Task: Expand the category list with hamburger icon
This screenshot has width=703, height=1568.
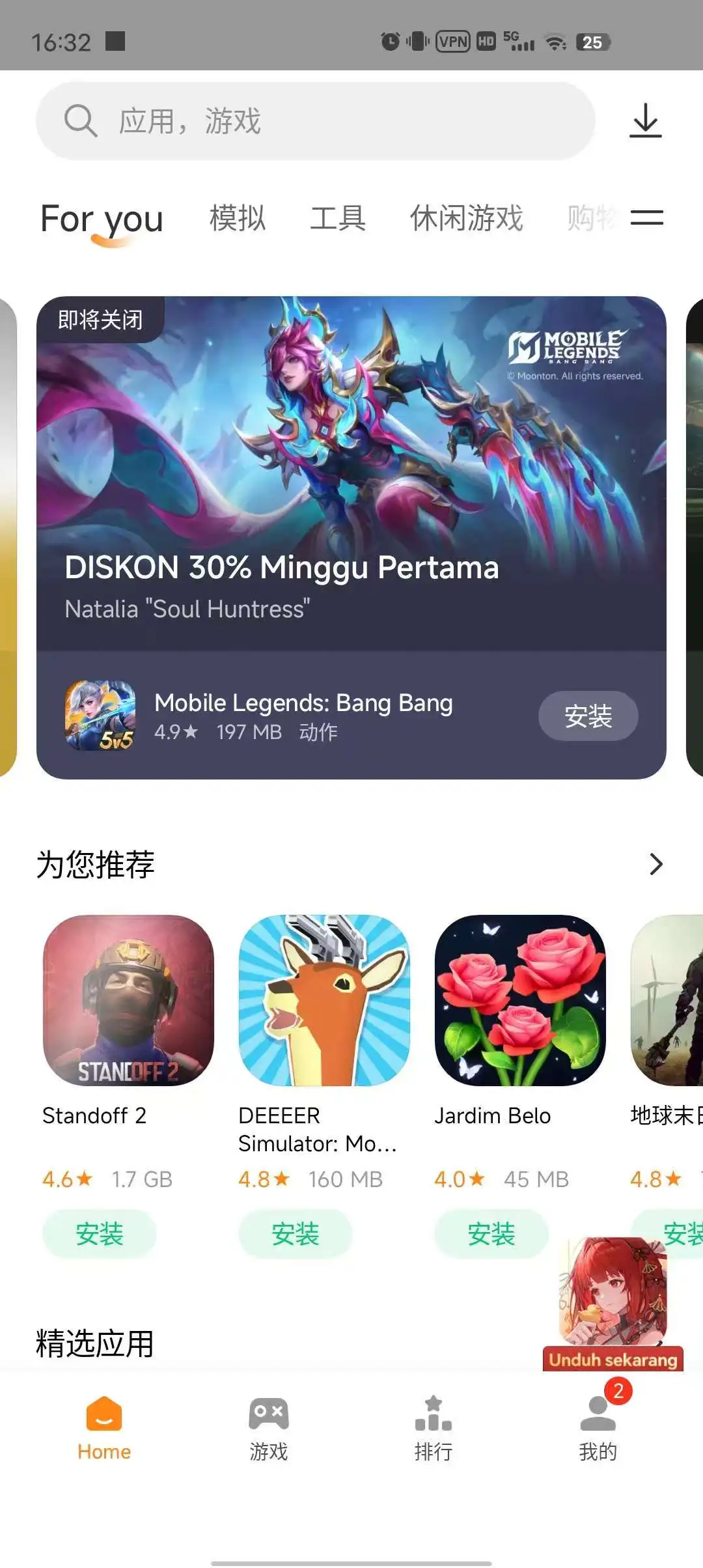Action: click(x=646, y=218)
